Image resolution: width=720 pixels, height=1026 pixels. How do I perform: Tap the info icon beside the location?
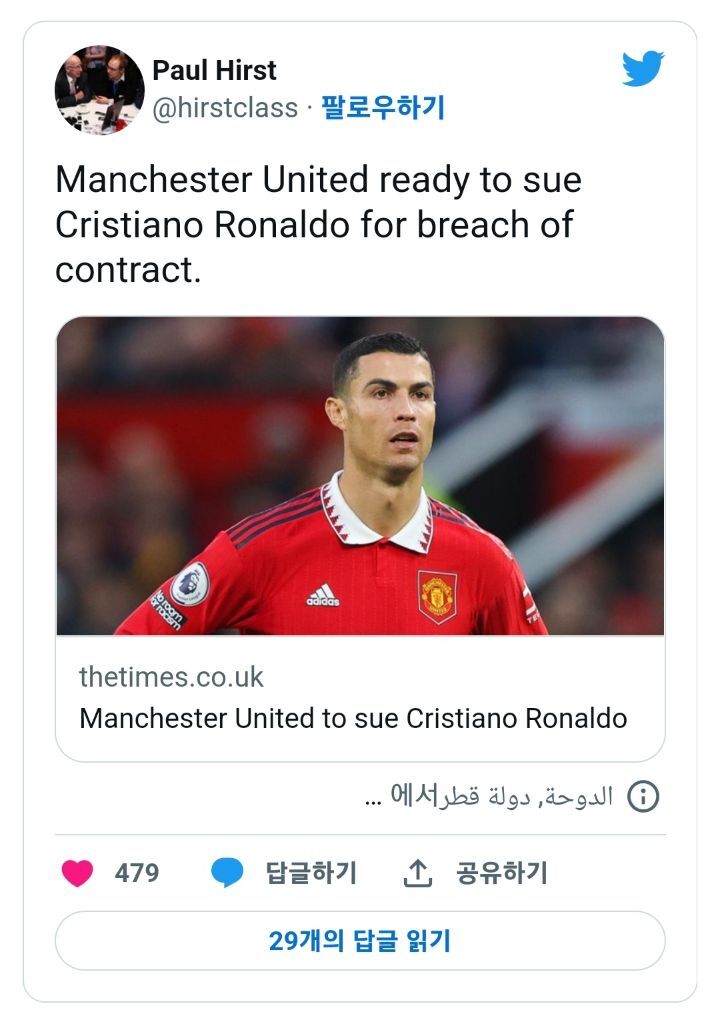pyautogui.click(x=642, y=797)
